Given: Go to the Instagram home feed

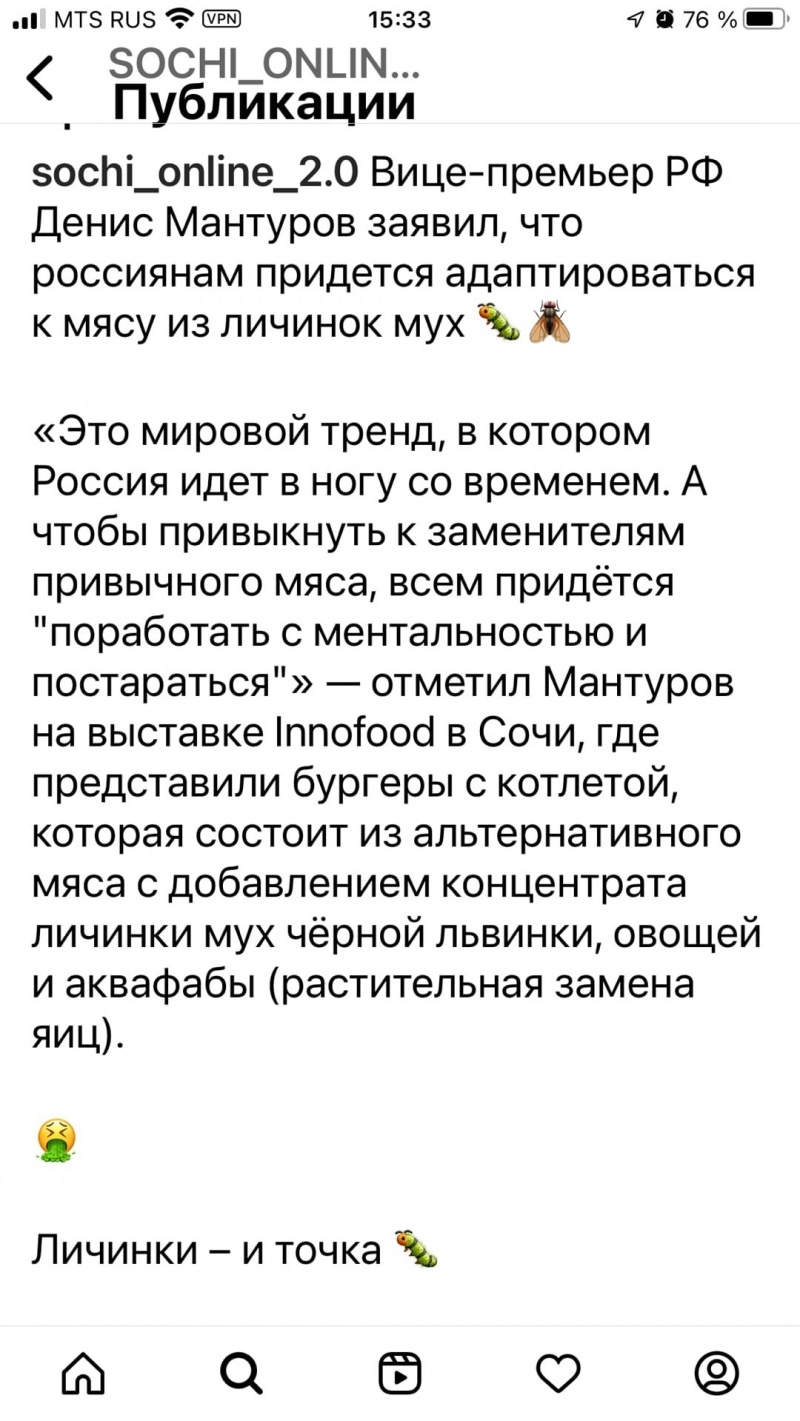Looking at the screenshot, I should pos(82,1372).
